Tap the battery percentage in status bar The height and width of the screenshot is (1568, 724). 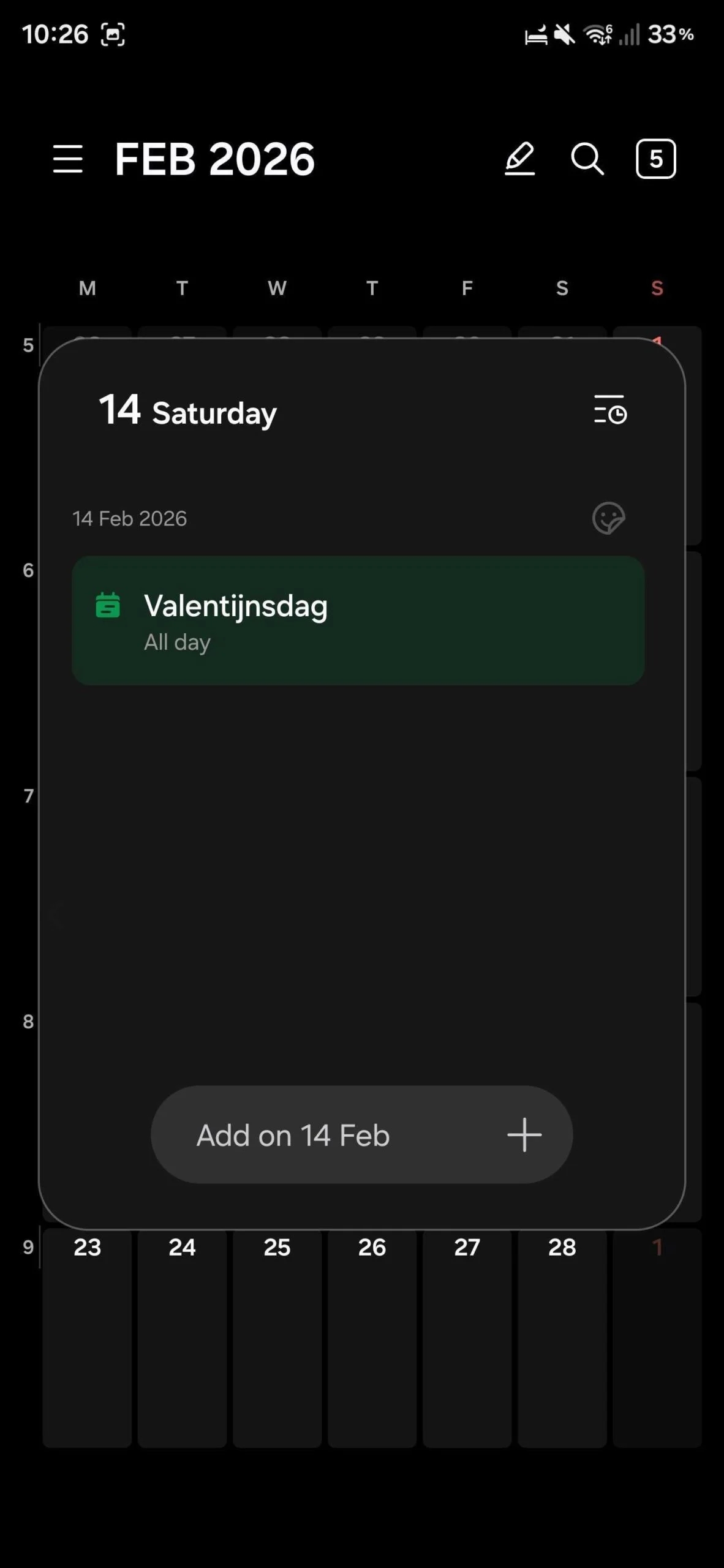pos(668,35)
